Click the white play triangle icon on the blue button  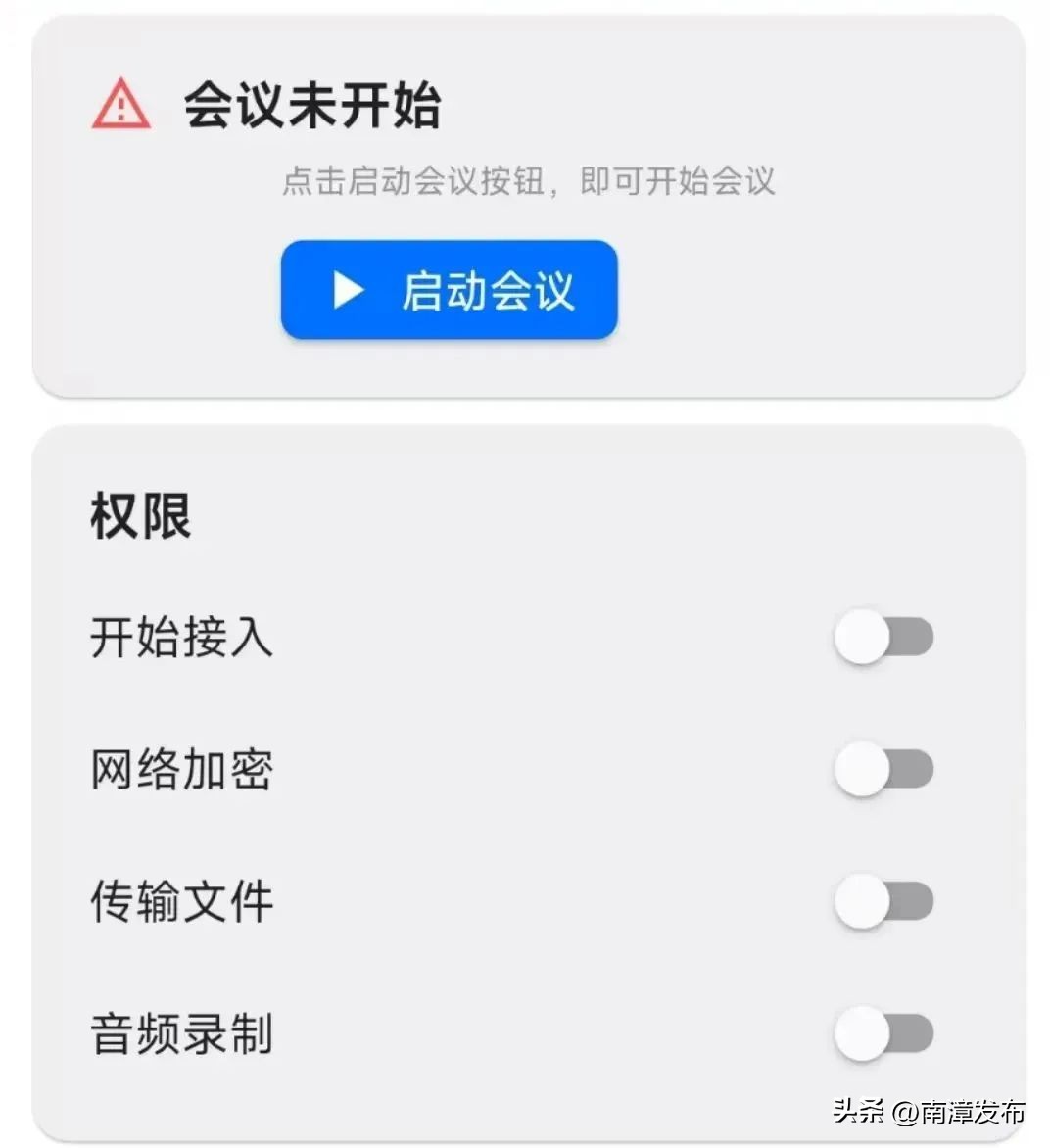pos(348,291)
